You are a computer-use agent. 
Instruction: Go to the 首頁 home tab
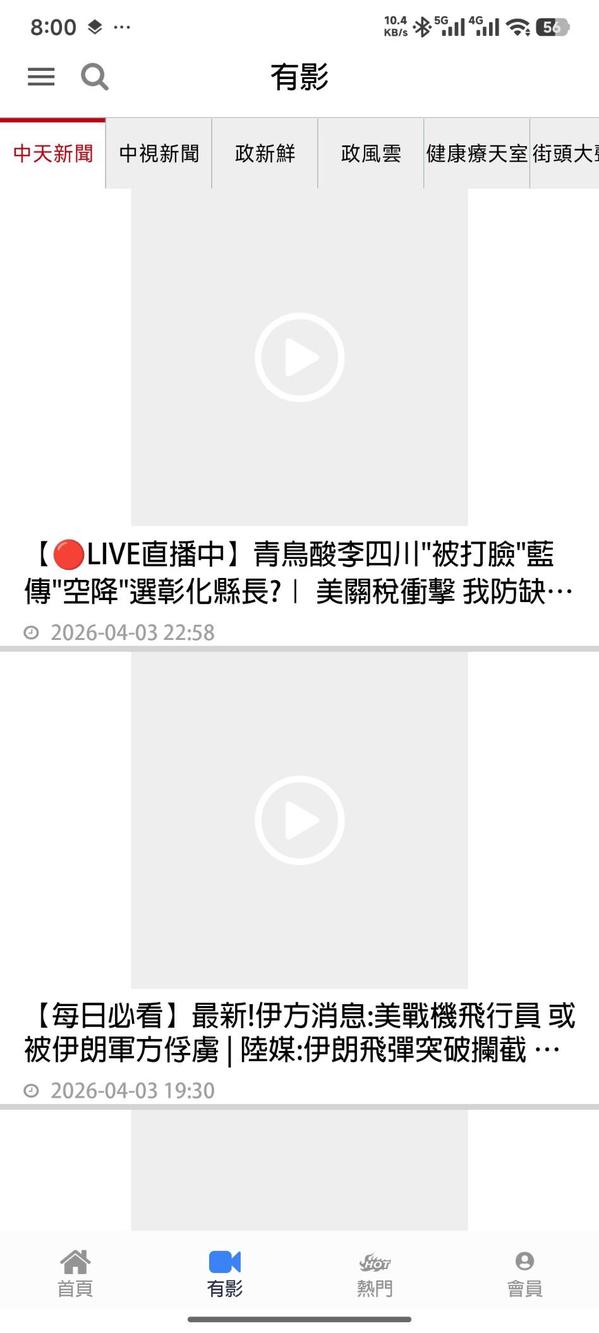tap(75, 1273)
